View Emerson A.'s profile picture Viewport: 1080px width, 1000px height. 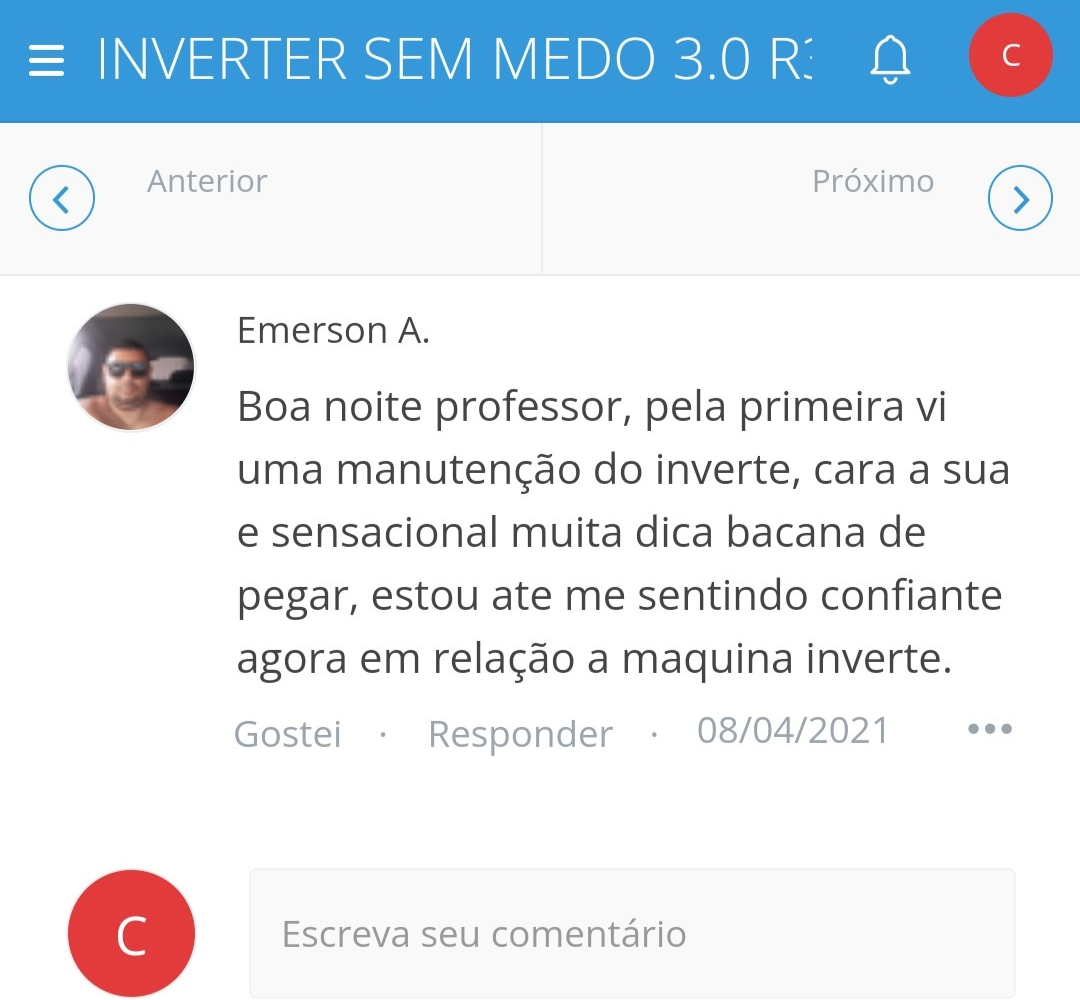(x=131, y=367)
